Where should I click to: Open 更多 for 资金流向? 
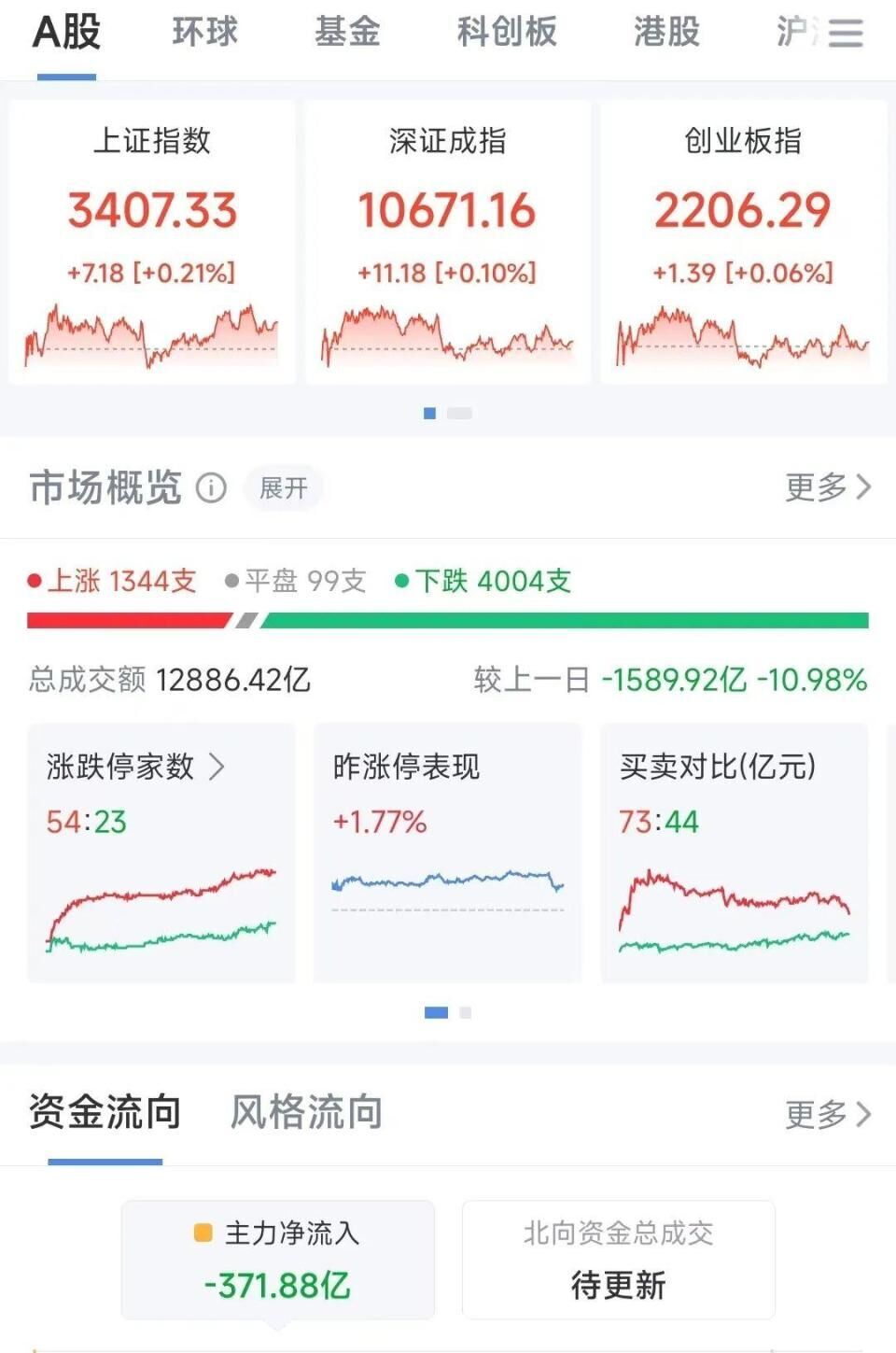coord(827,1114)
